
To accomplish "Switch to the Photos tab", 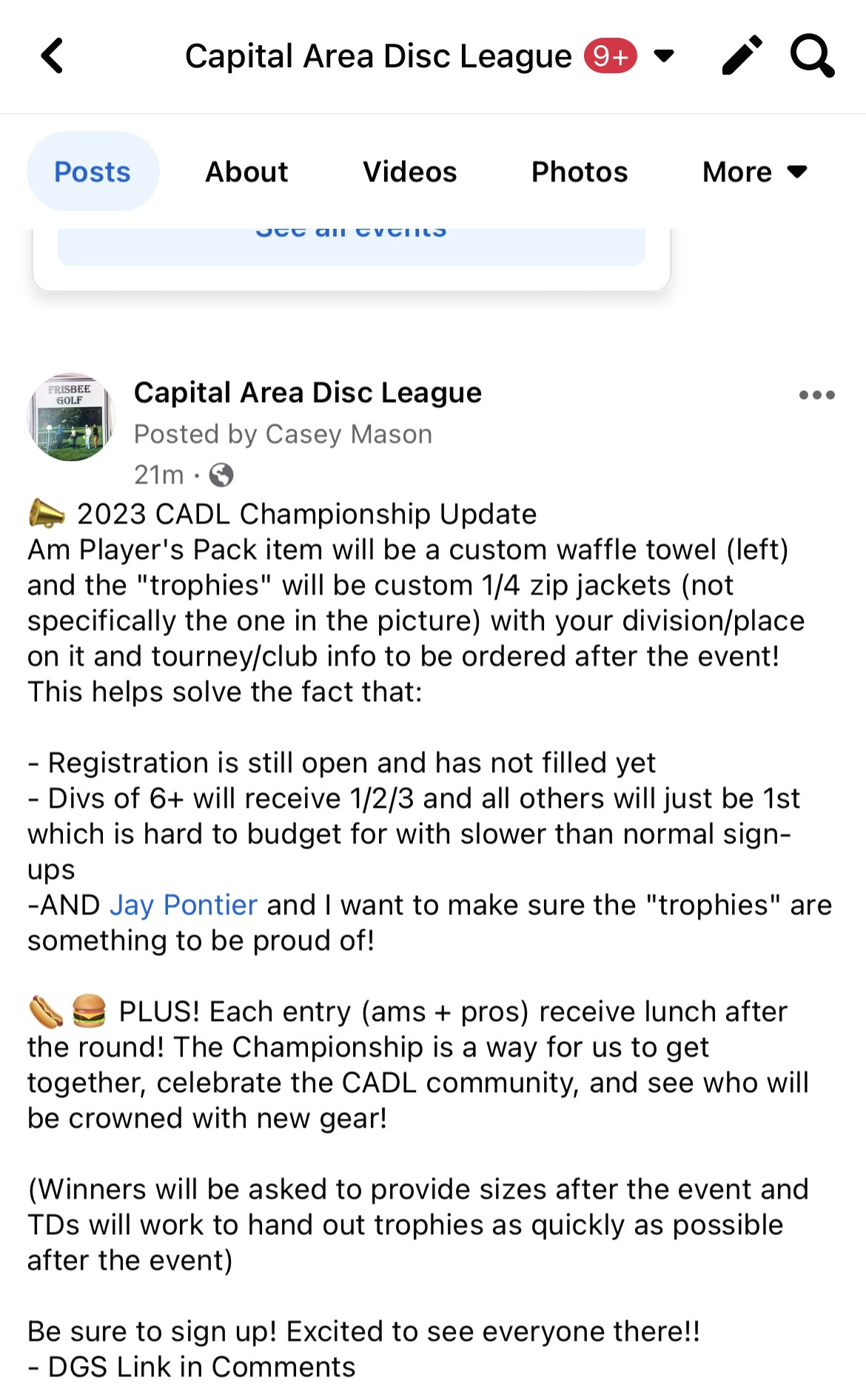I will [x=580, y=172].
